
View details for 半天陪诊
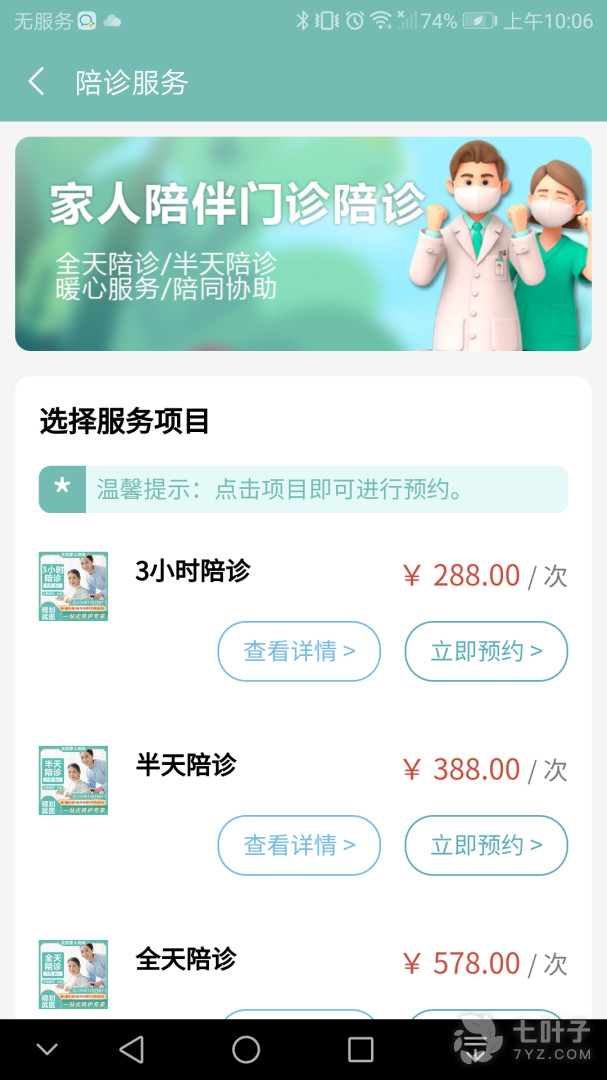(x=299, y=845)
